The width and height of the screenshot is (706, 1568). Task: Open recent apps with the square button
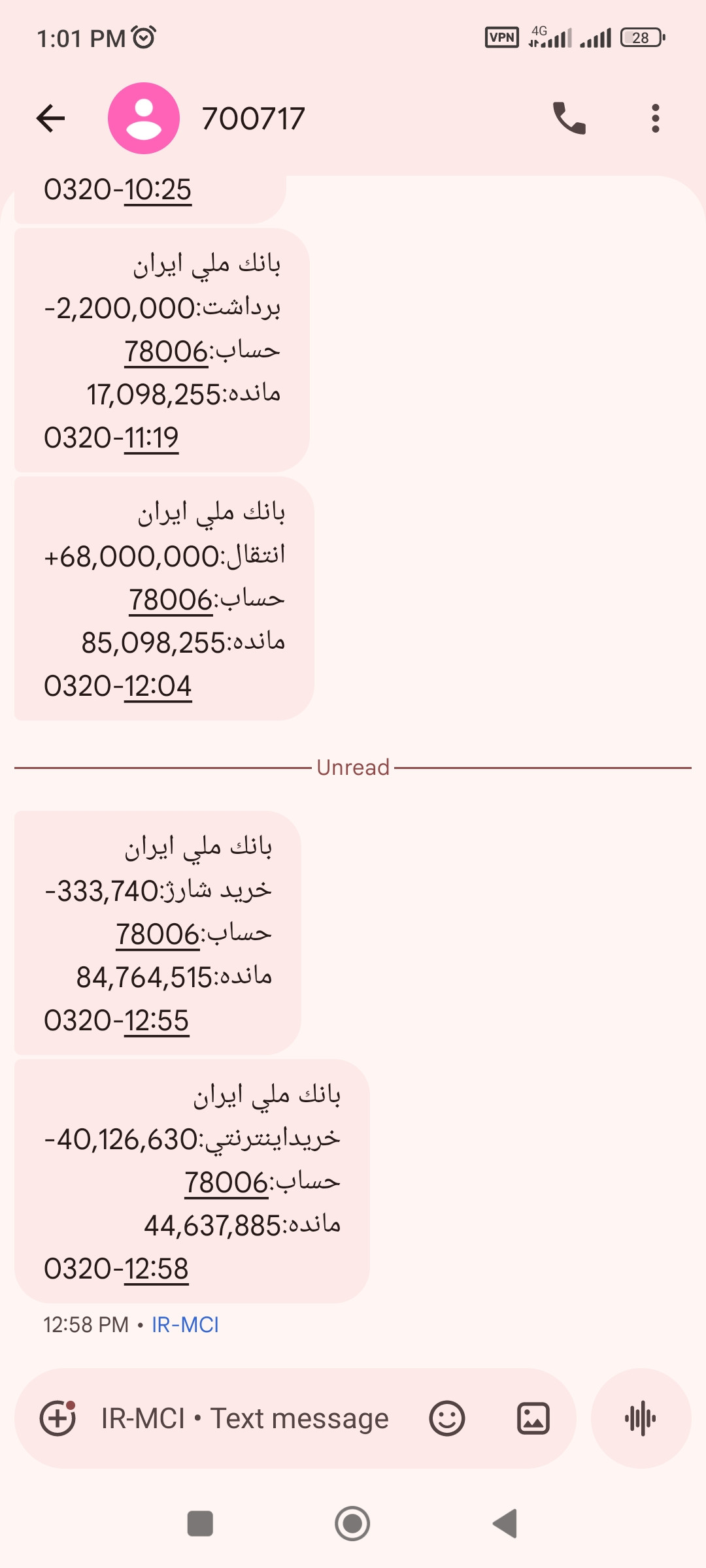(x=200, y=1524)
